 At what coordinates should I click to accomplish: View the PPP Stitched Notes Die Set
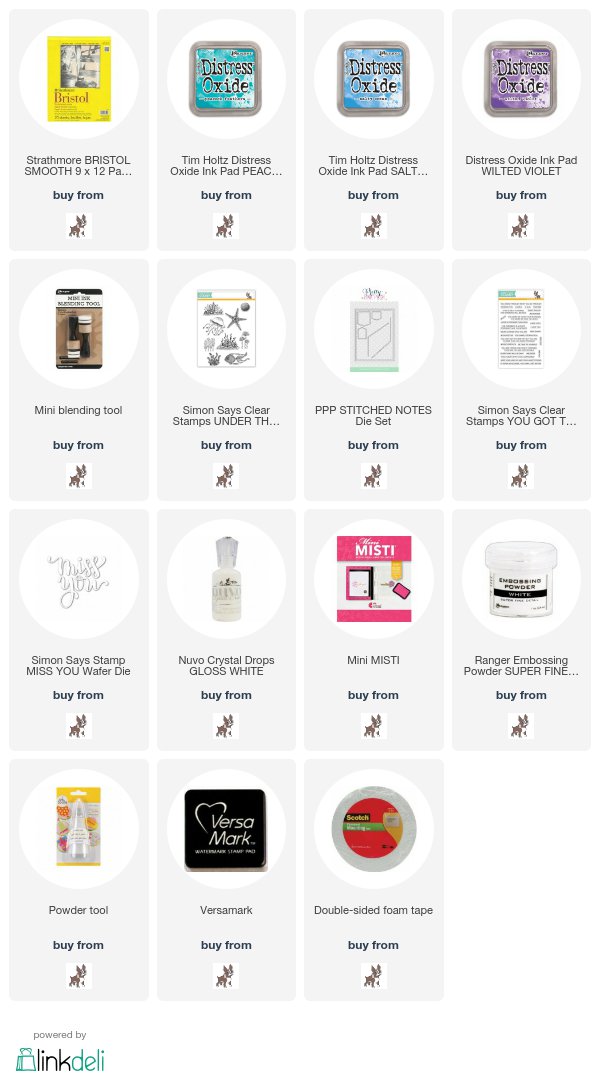tap(373, 330)
